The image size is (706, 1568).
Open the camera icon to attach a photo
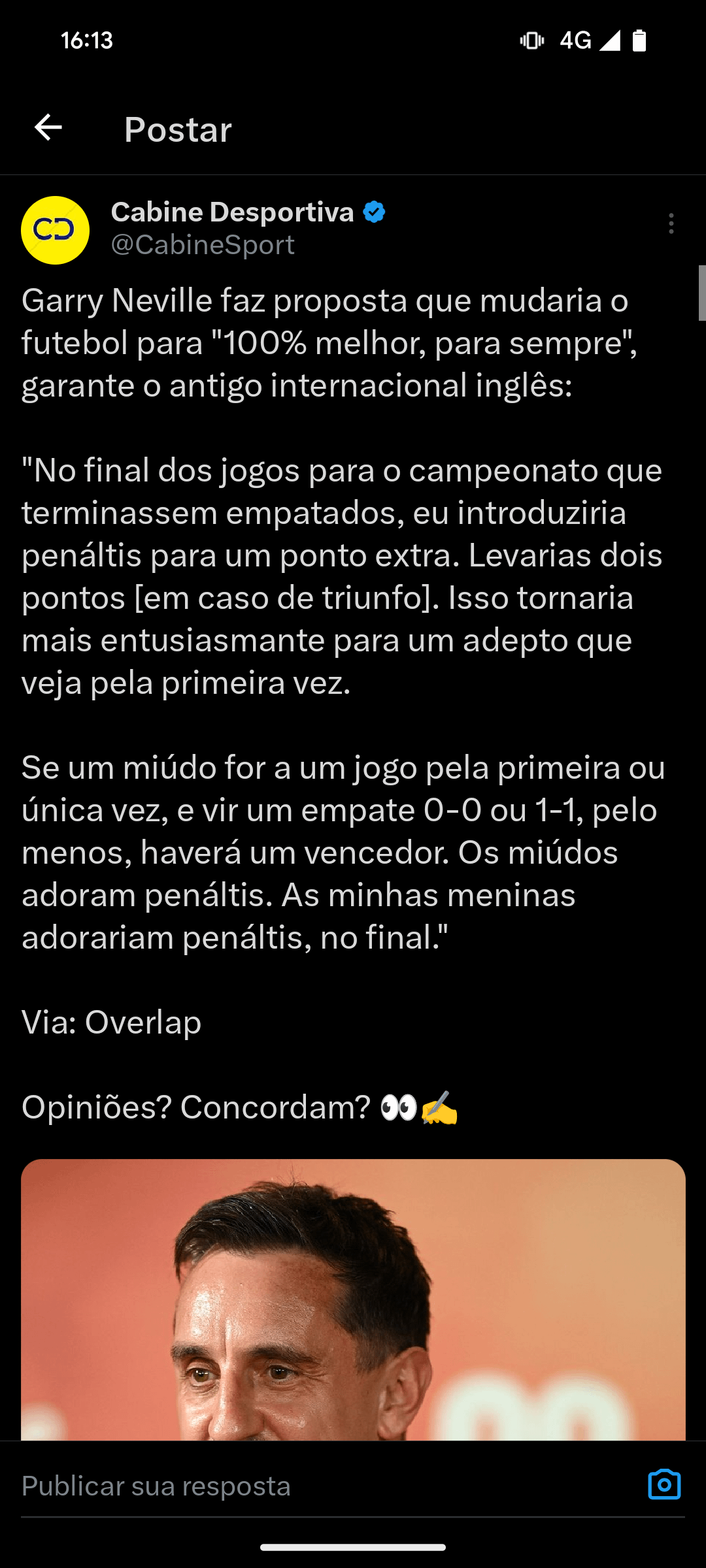tap(664, 1485)
